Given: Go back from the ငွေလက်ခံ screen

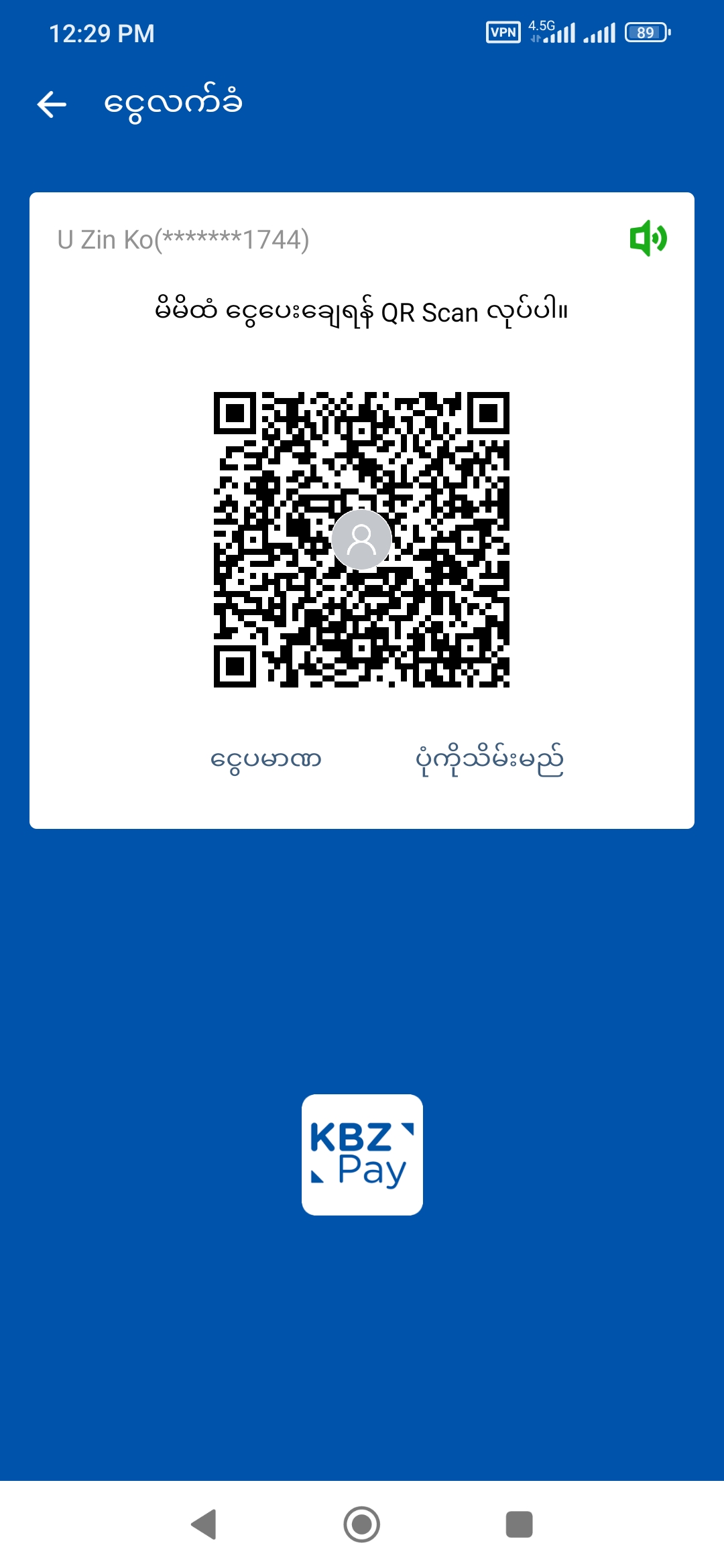Looking at the screenshot, I should (52, 105).
